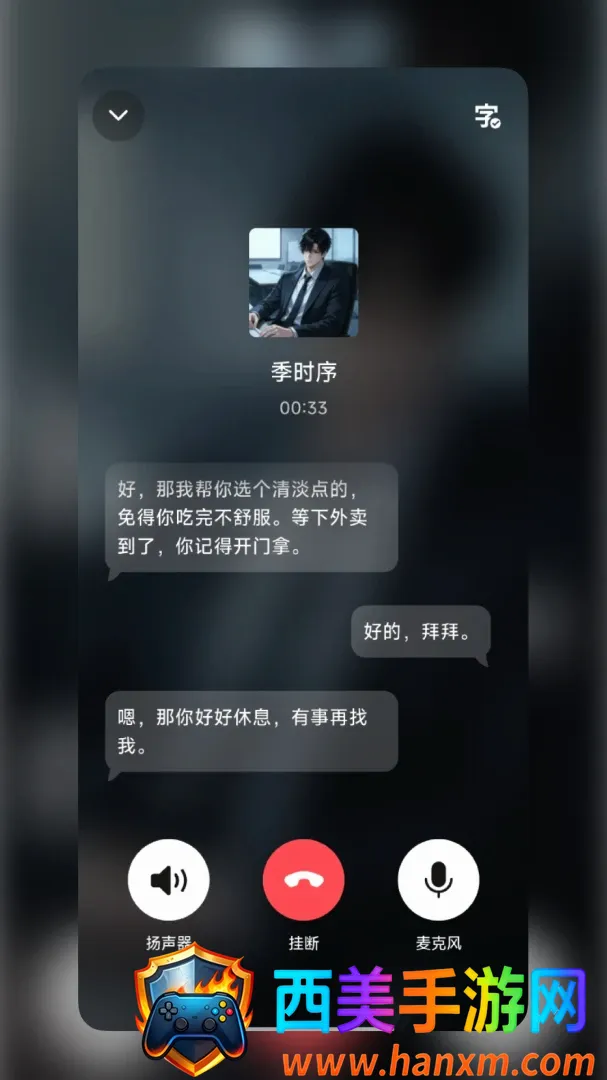The image size is (607, 1080).
Task: Open 季时序's avatar picture
Action: pos(304,282)
